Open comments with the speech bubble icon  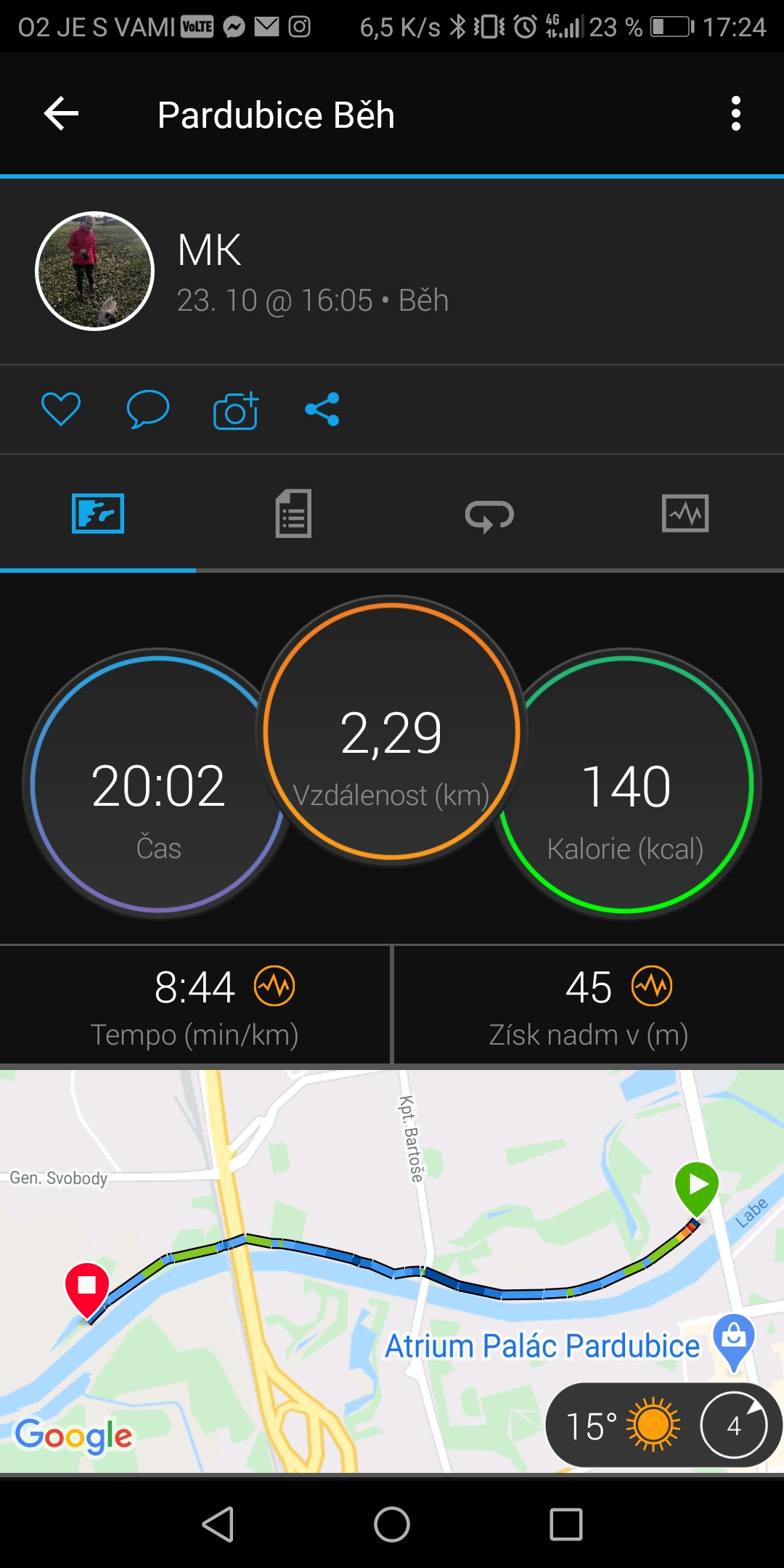(x=148, y=409)
